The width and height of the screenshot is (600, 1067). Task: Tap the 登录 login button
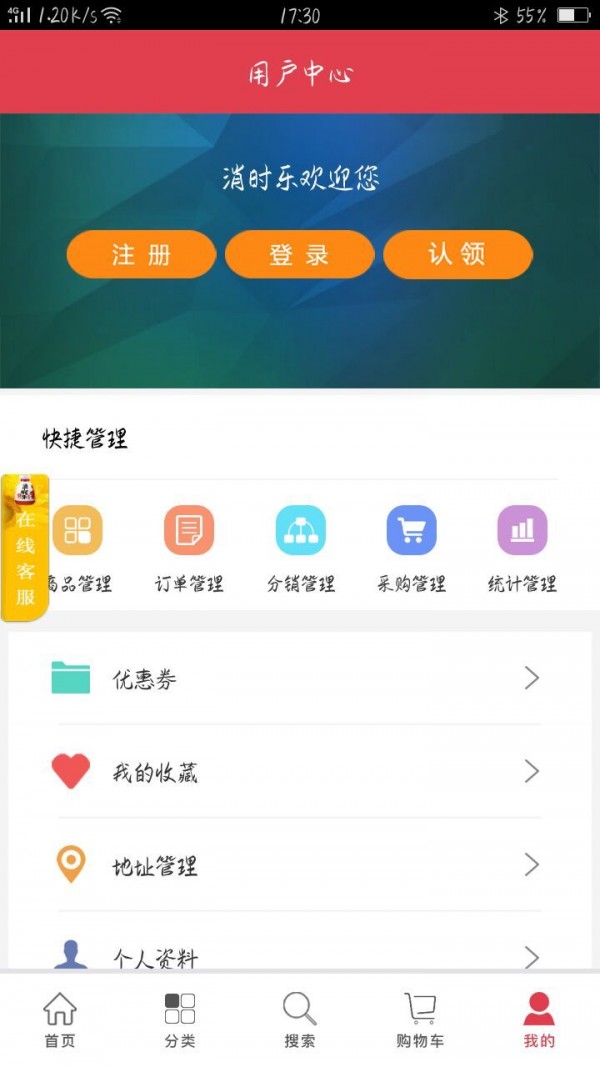[x=299, y=254]
